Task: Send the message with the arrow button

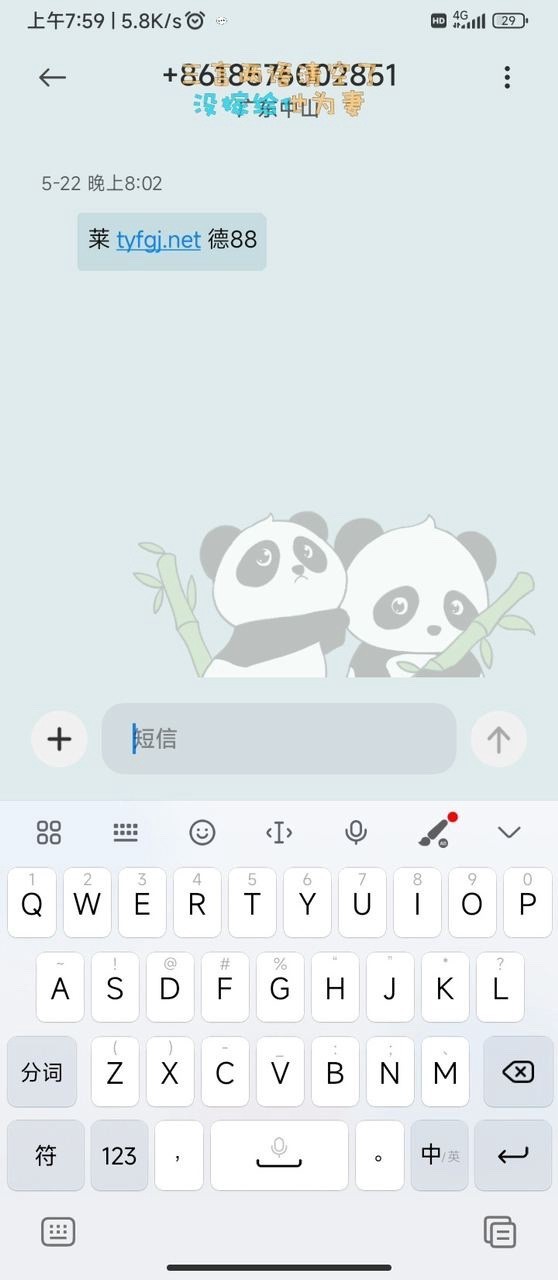Action: pos(498,739)
